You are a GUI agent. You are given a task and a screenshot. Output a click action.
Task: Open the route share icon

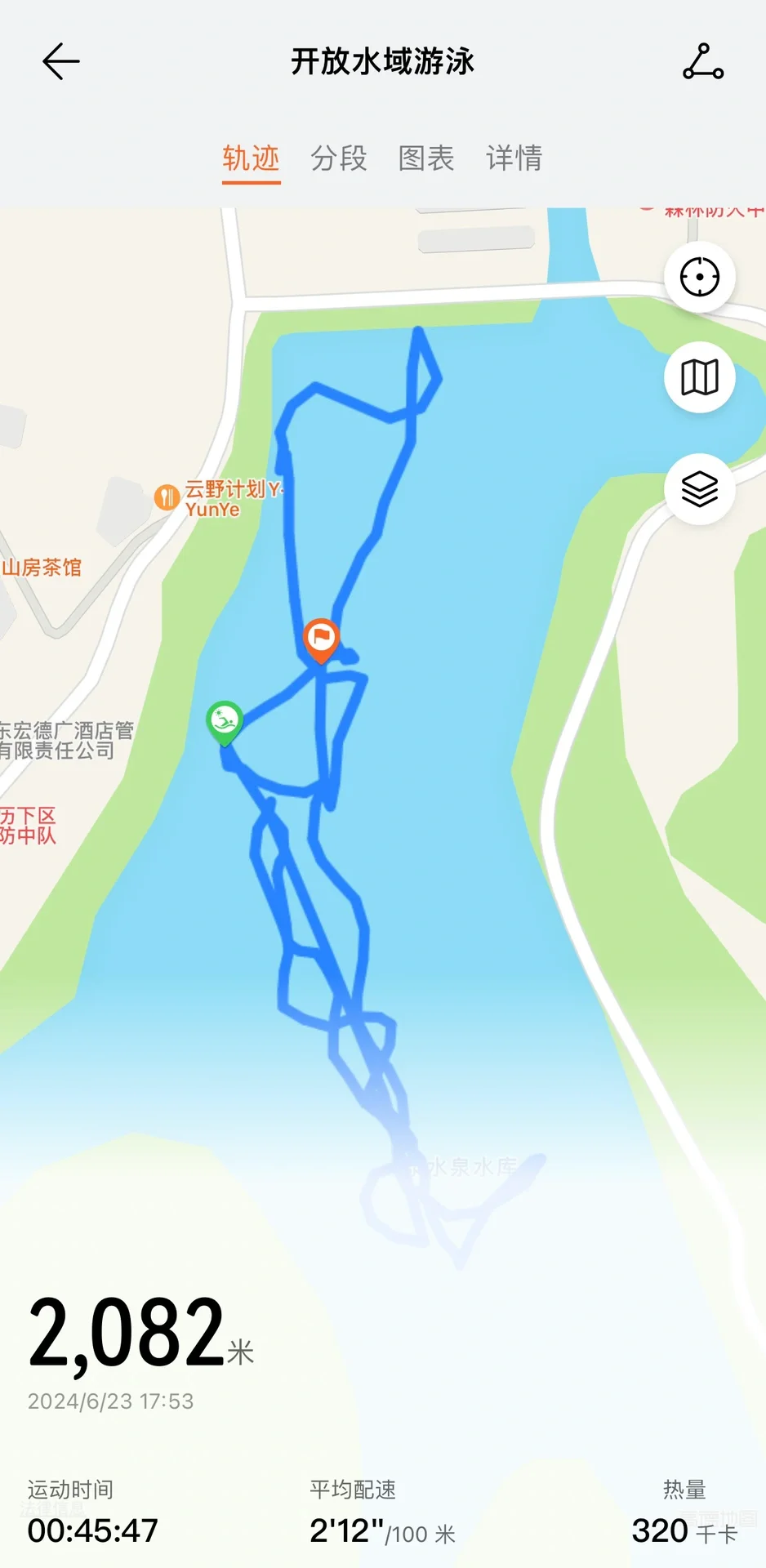click(703, 62)
